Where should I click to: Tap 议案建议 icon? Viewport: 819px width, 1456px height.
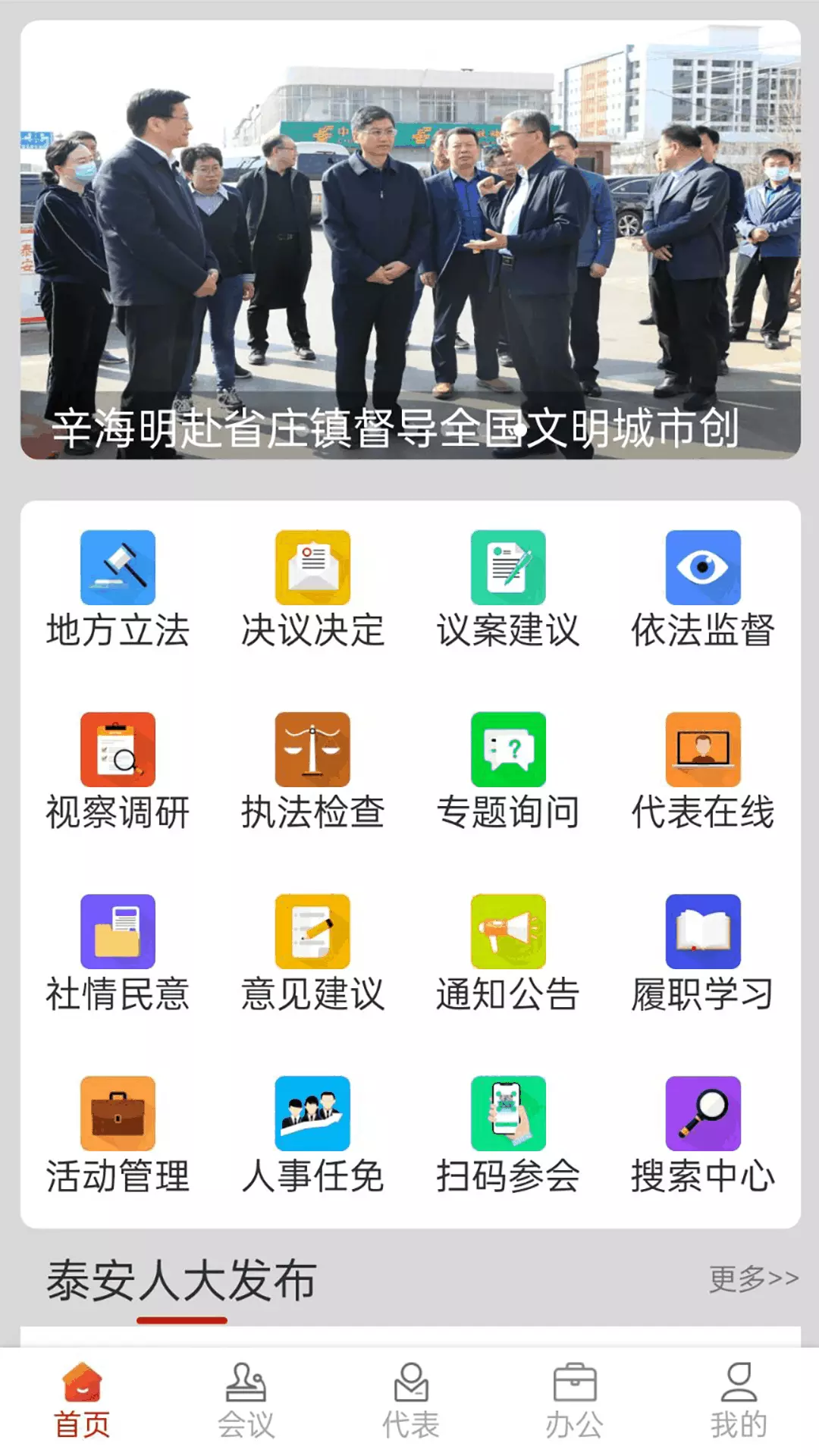pyautogui.click(x=508, y=567)
